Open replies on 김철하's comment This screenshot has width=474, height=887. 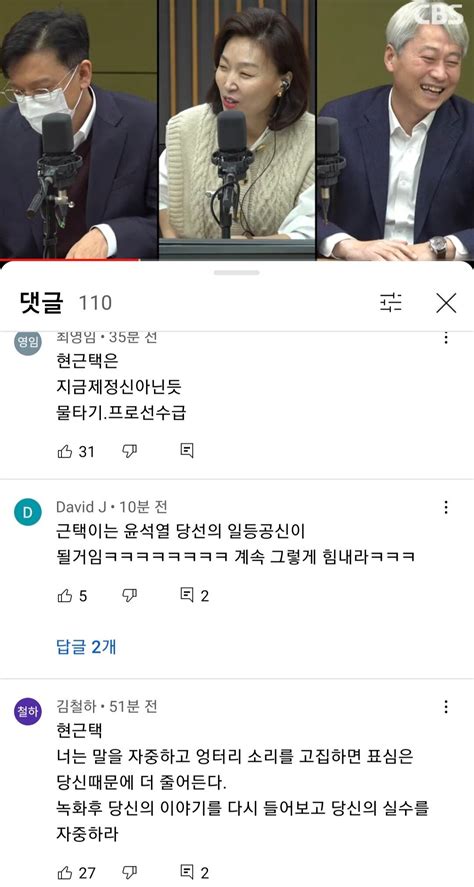(x=187, y=872)
